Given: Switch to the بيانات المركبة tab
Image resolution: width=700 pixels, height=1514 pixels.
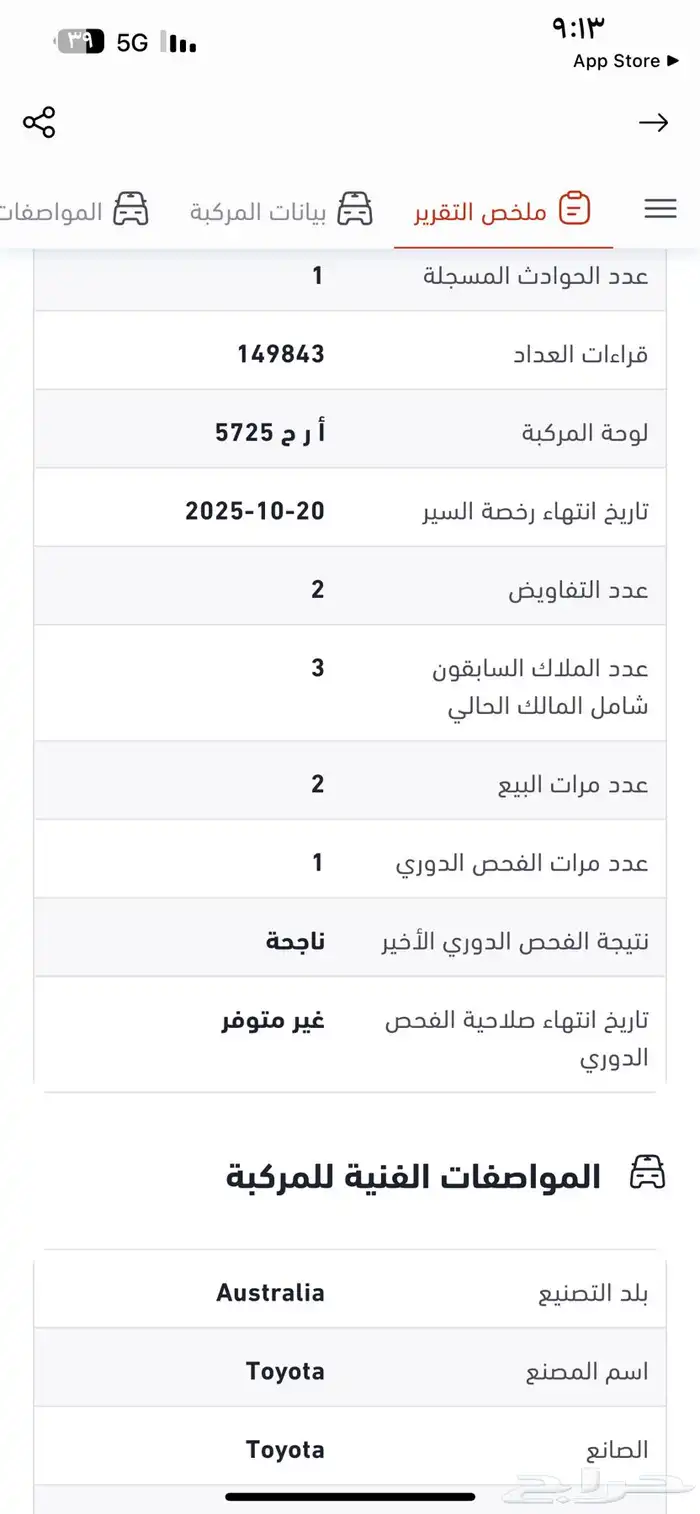Looking at the screenshot, I should point(281,211).
